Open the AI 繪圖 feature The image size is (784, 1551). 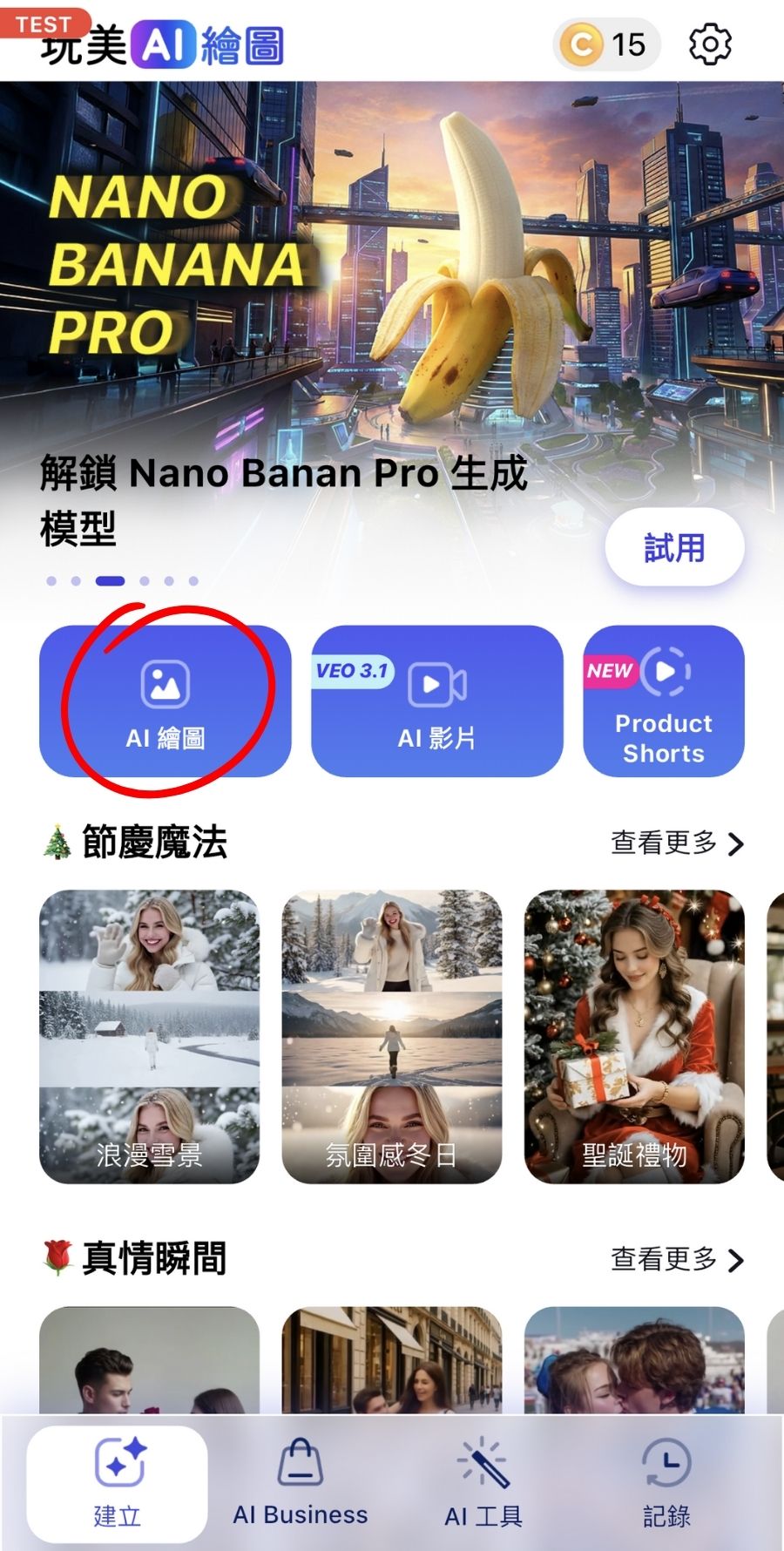point(166,701)
